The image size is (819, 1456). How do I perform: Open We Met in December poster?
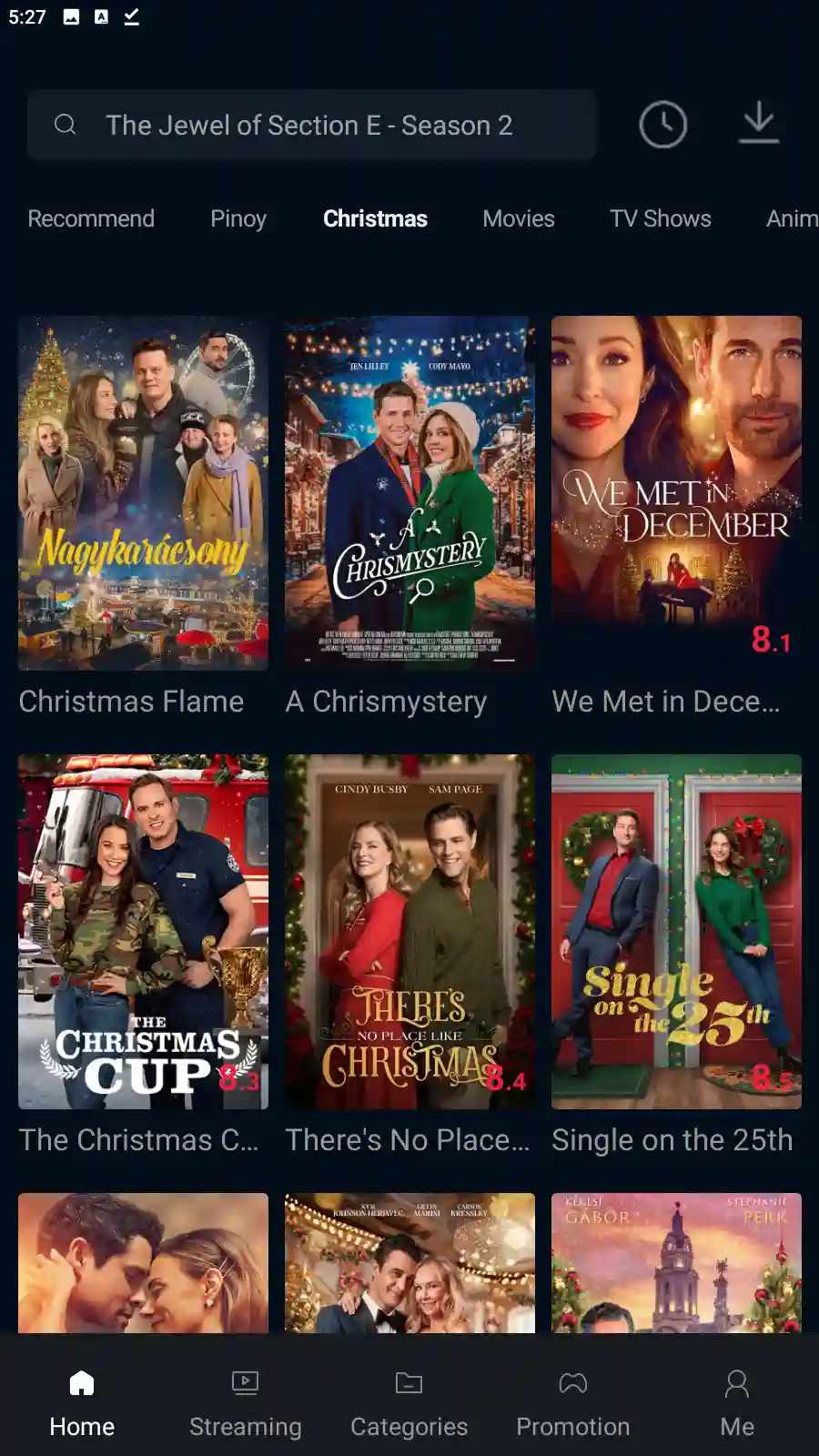point(676,493)
